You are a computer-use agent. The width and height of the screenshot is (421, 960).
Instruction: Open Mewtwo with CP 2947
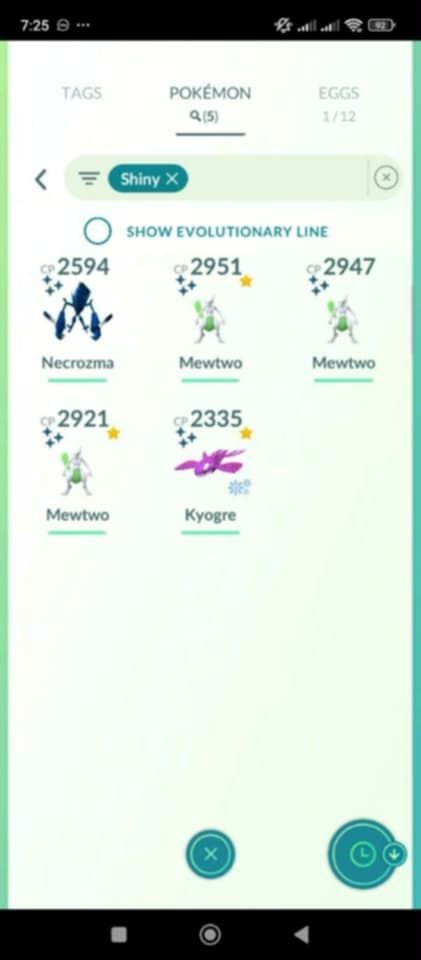click(x=343, y=318)
